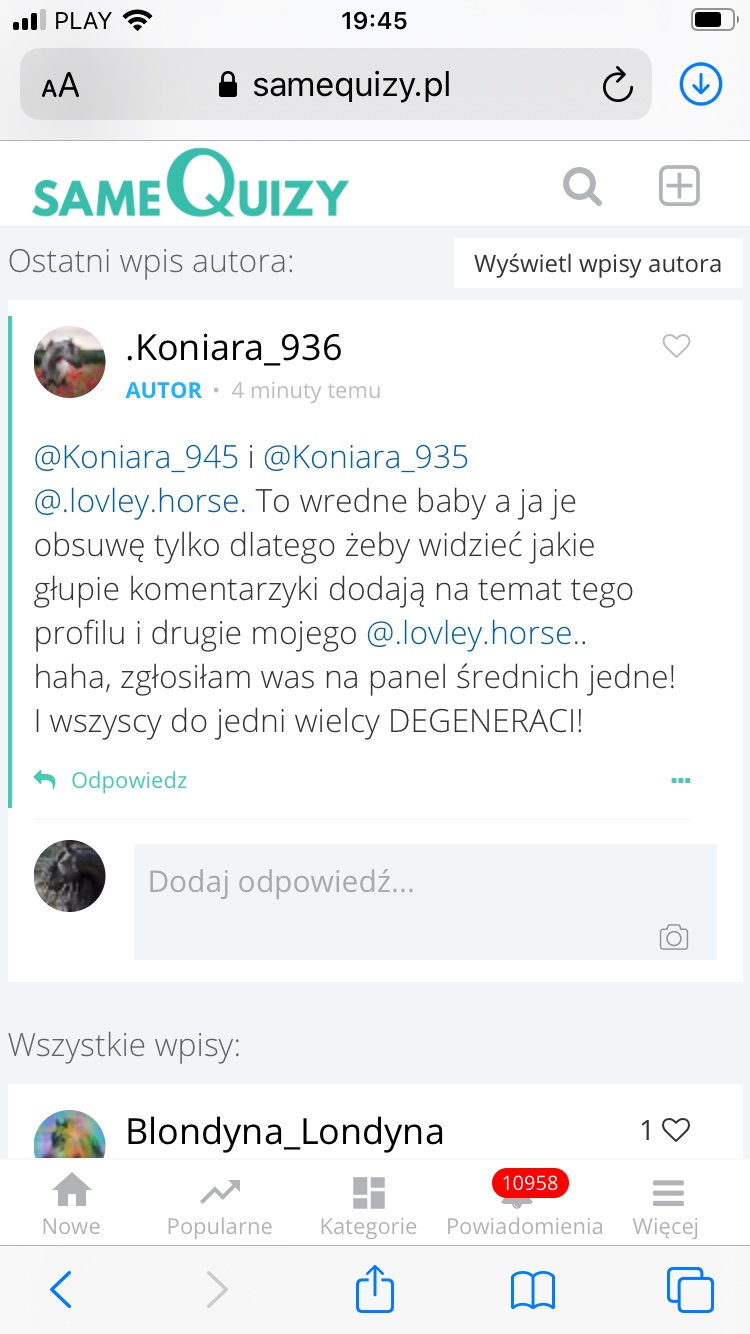
Task: Open the .Koniara_936 profile name
Action: (234, 347)
